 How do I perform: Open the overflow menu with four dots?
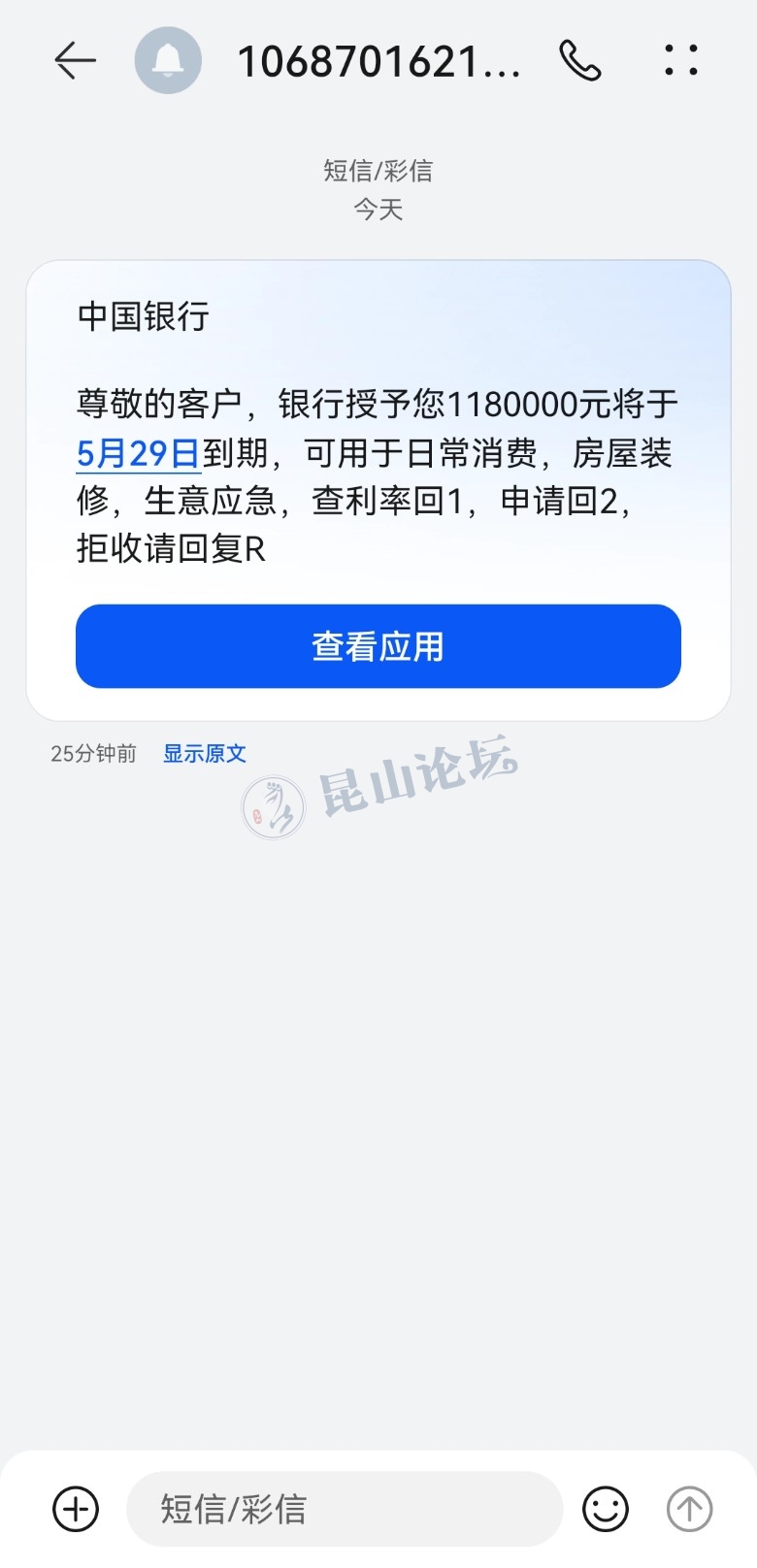pyautogui.click(x=681, y=61)
